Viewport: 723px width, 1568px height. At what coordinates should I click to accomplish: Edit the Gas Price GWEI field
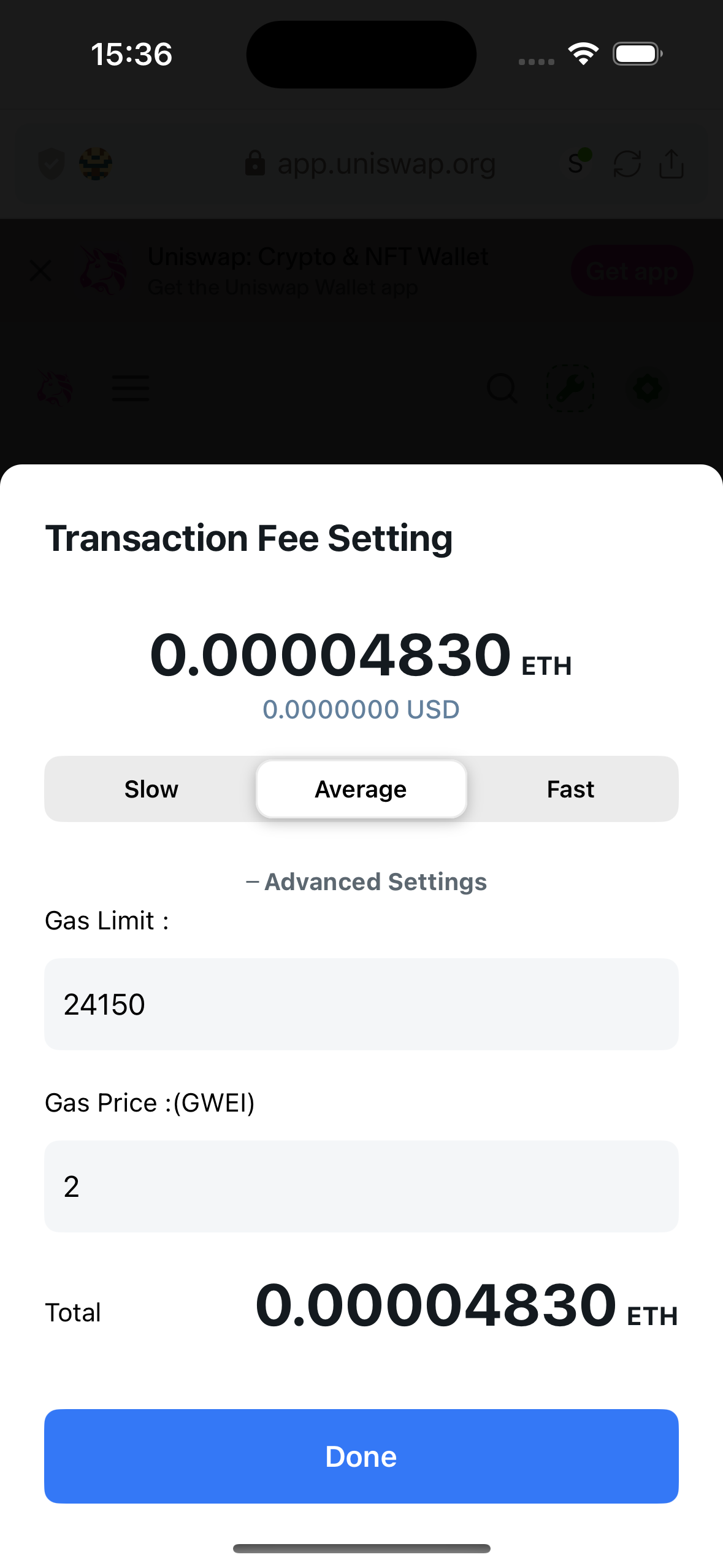pos(361,1186)
